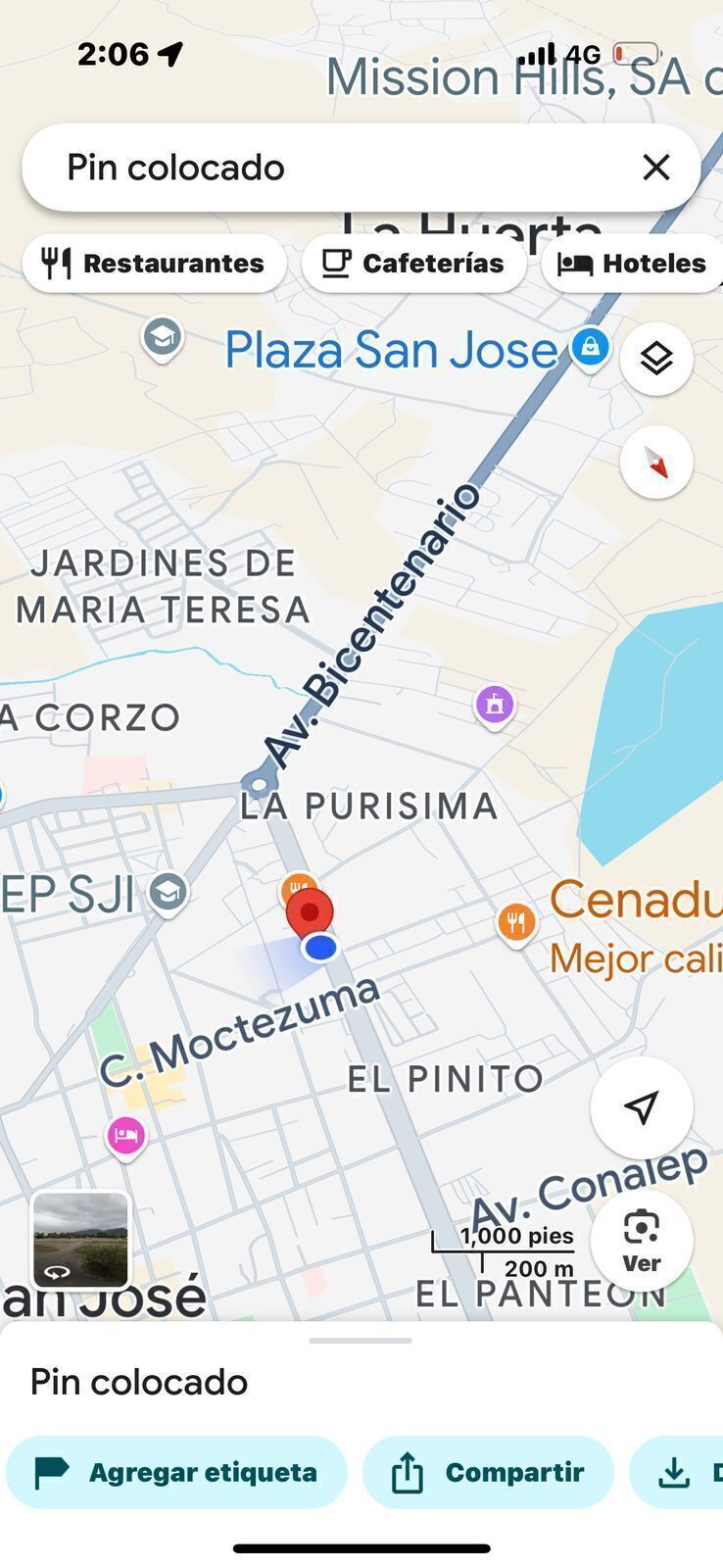Tap Agregar etiqueta button
Image resolution: width=723 pixels, height=1568 pixels.
pyautogui.click(x=176, y=1472)
